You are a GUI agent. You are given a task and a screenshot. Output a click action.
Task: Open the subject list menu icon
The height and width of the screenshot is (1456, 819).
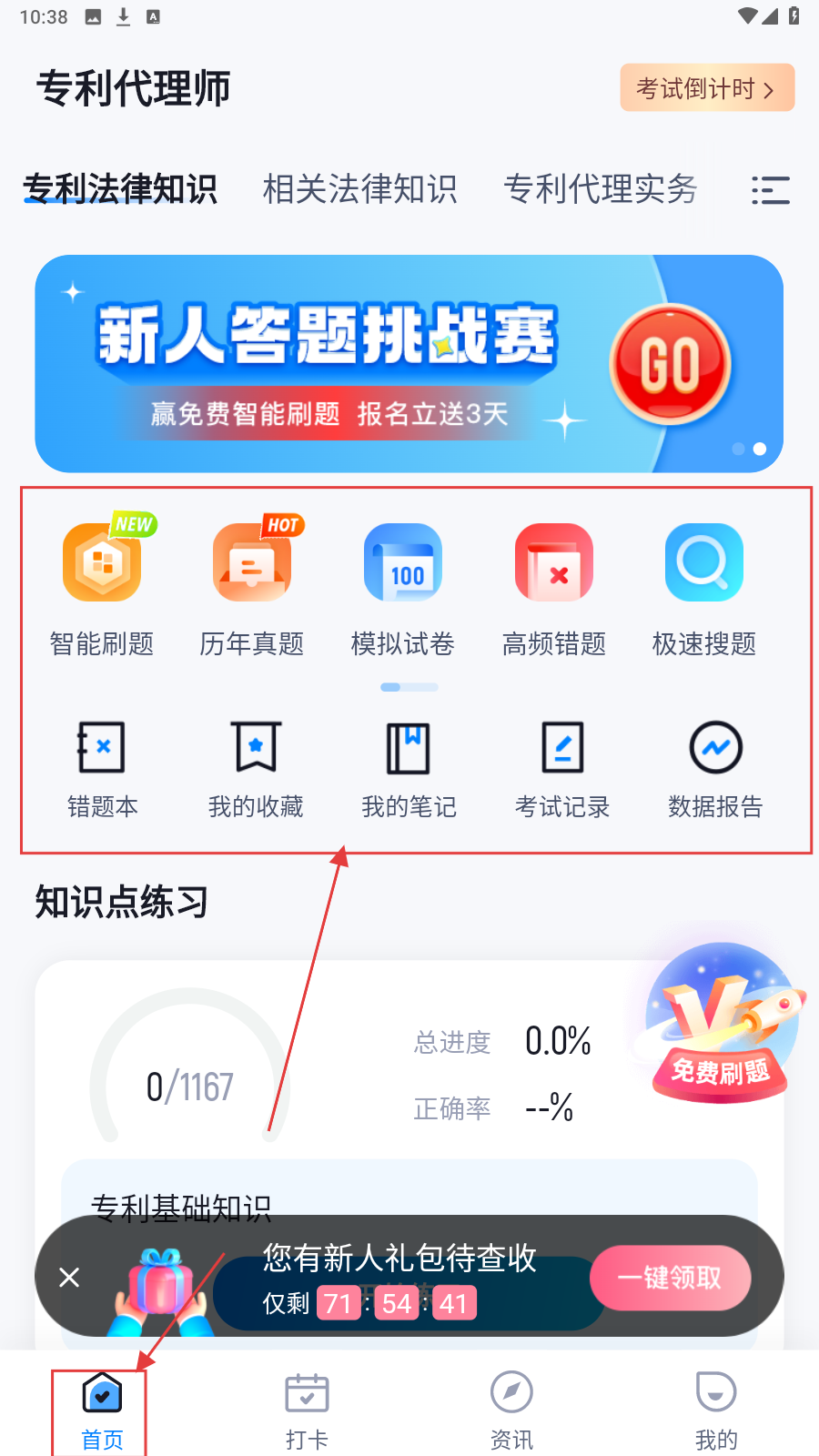click(x=770, y=190)
